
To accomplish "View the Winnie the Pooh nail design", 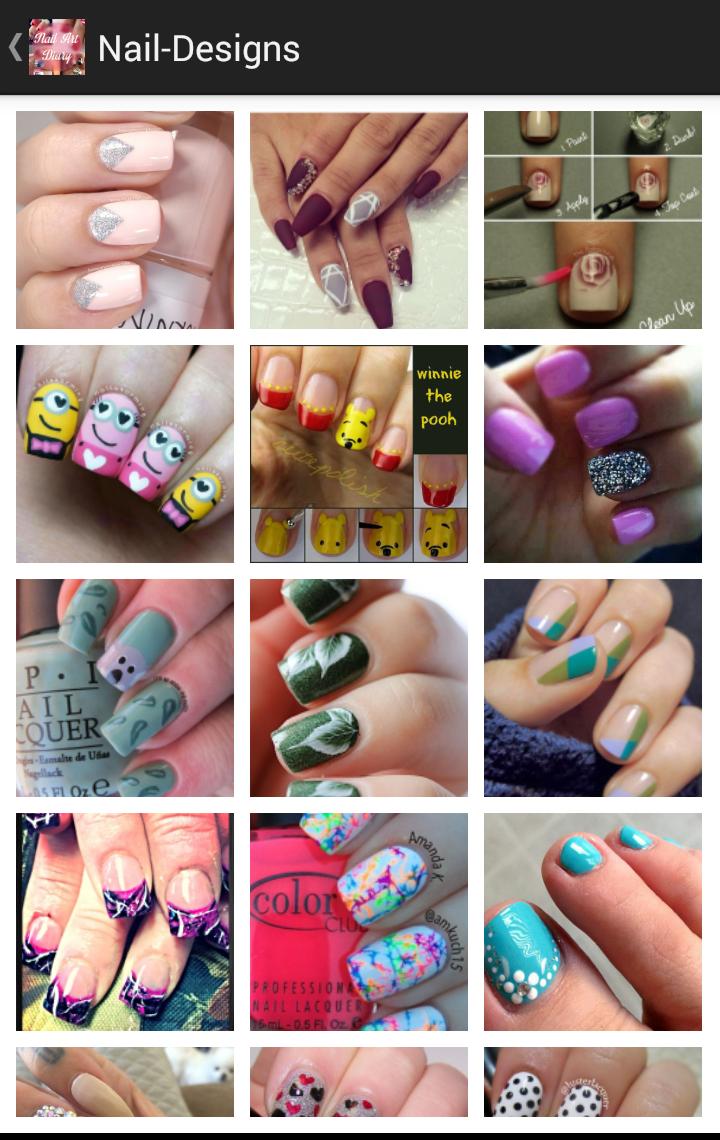I will tap(359, 454).
